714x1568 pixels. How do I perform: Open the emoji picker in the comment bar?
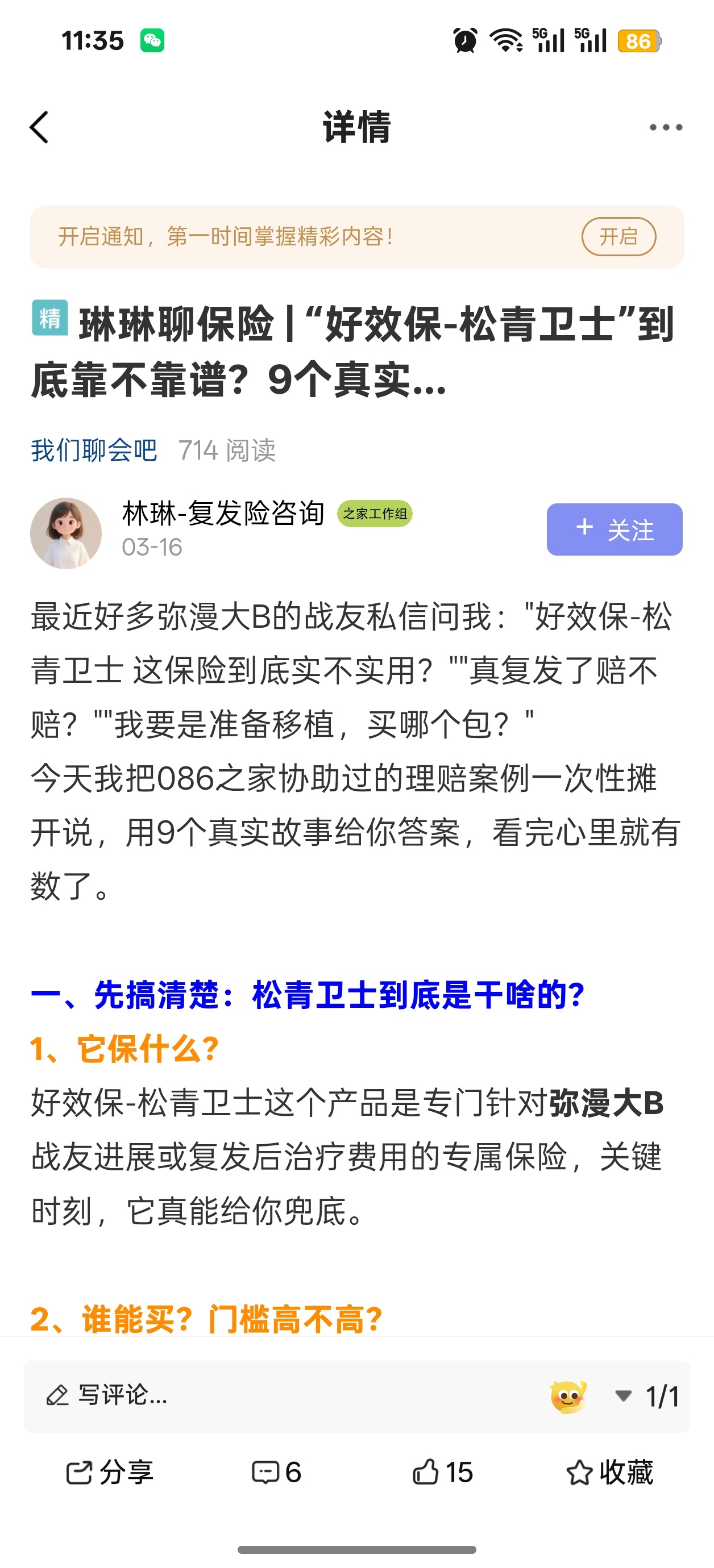tap(568, 1396)
